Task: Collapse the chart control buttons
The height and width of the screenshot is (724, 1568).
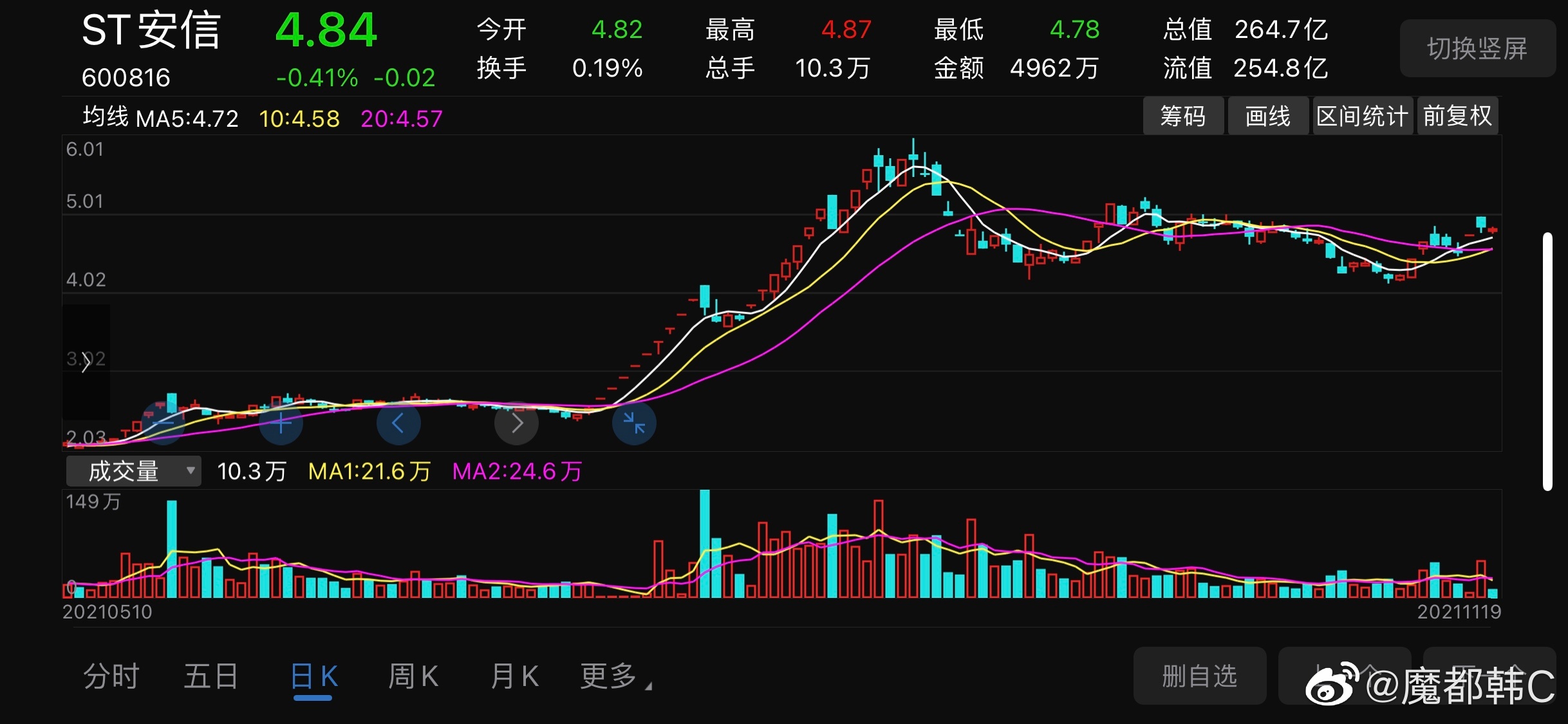Action: [634, 423]
